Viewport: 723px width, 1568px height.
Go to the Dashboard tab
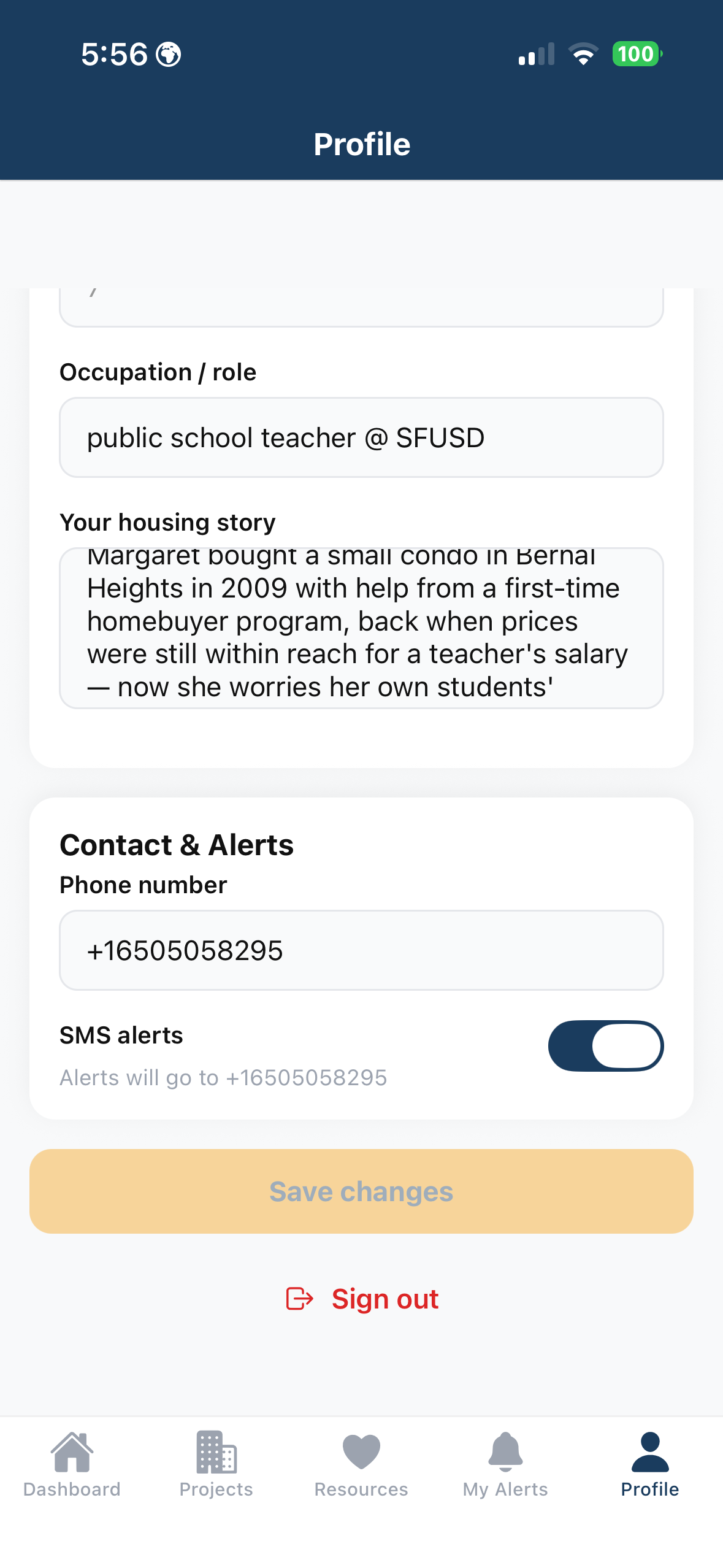click(x=72, y=1465)
